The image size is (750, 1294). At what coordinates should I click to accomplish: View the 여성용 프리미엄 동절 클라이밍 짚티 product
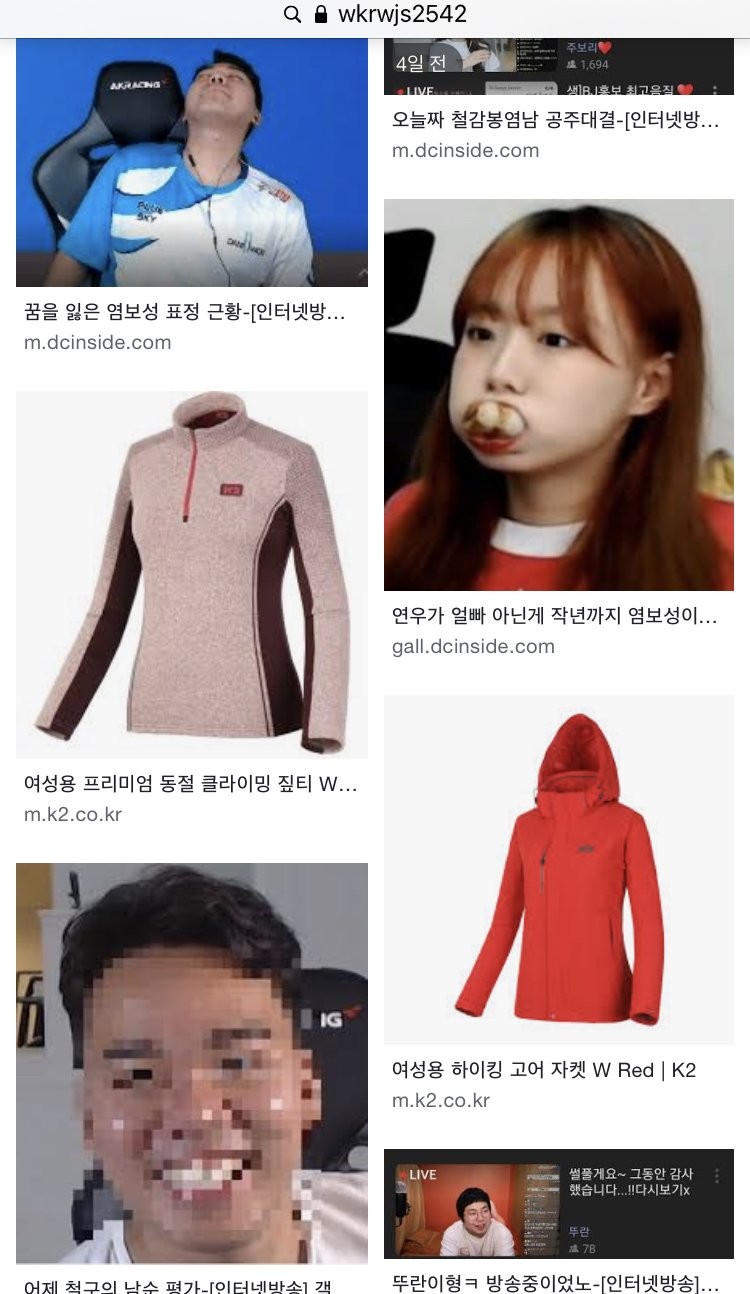[191, 574]
